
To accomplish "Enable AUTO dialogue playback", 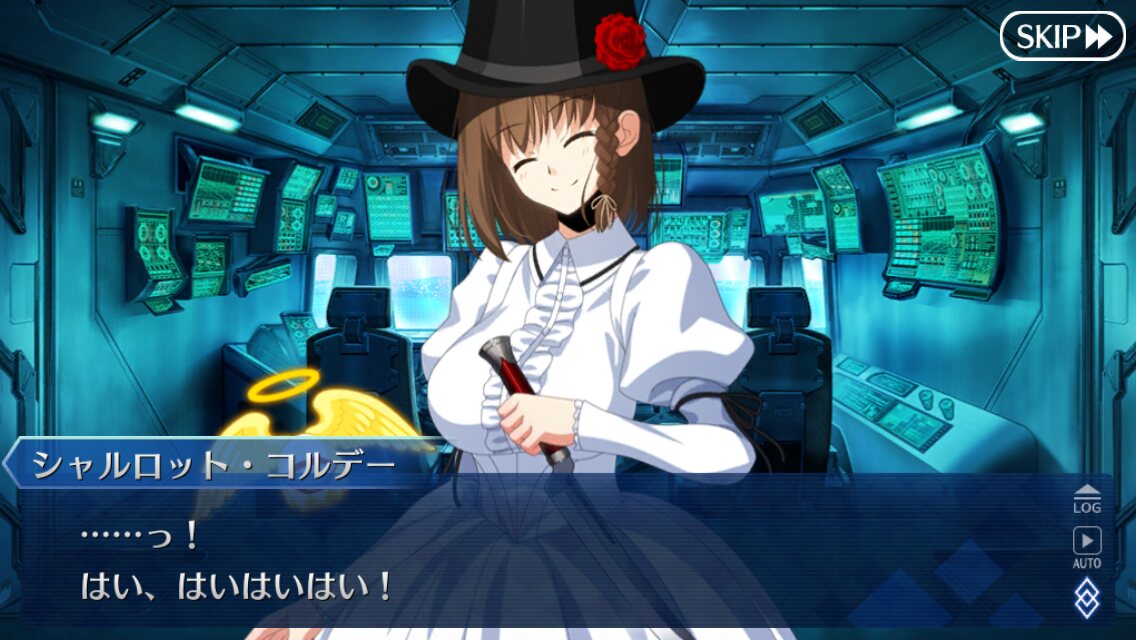I will [x=1087, y=548].
